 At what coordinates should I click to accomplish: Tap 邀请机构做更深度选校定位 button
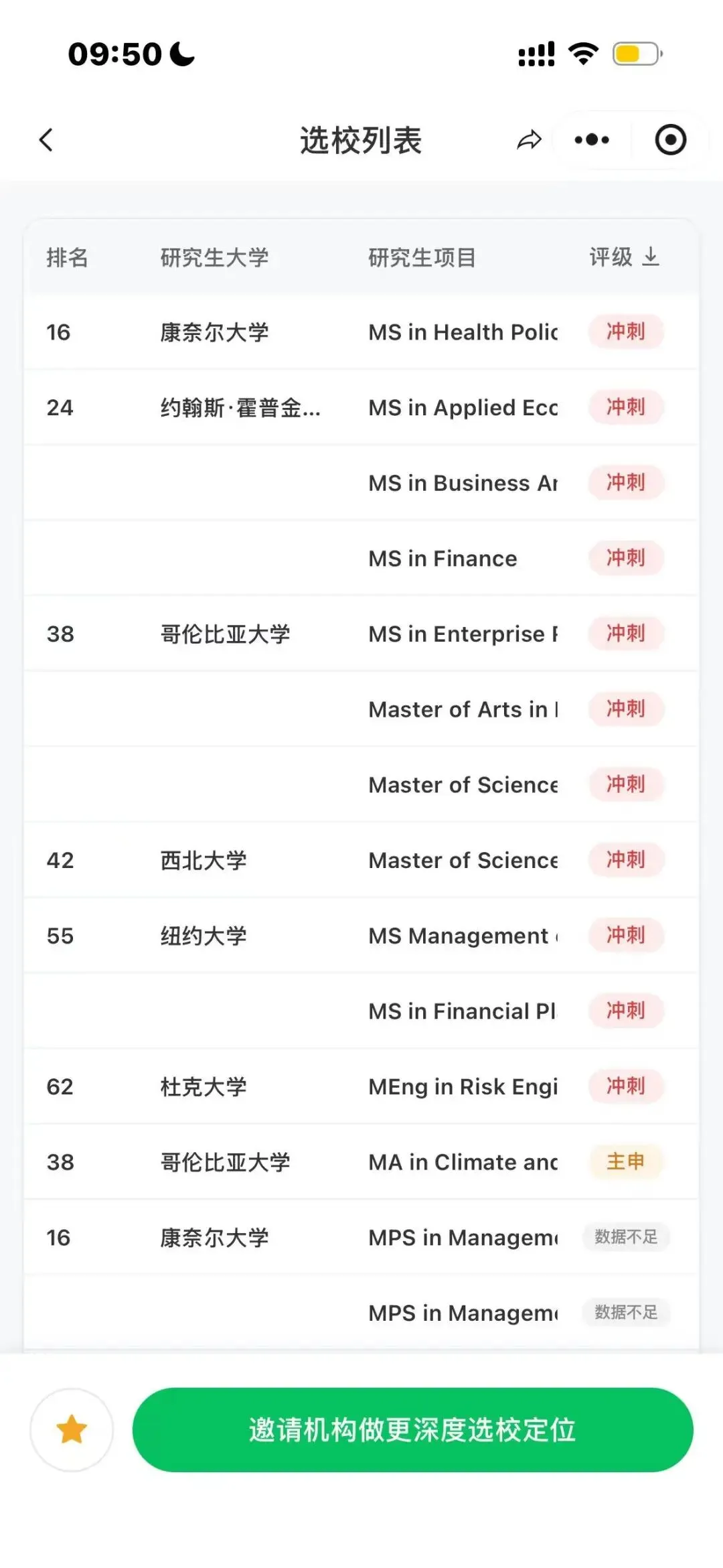coord(412,1429)
